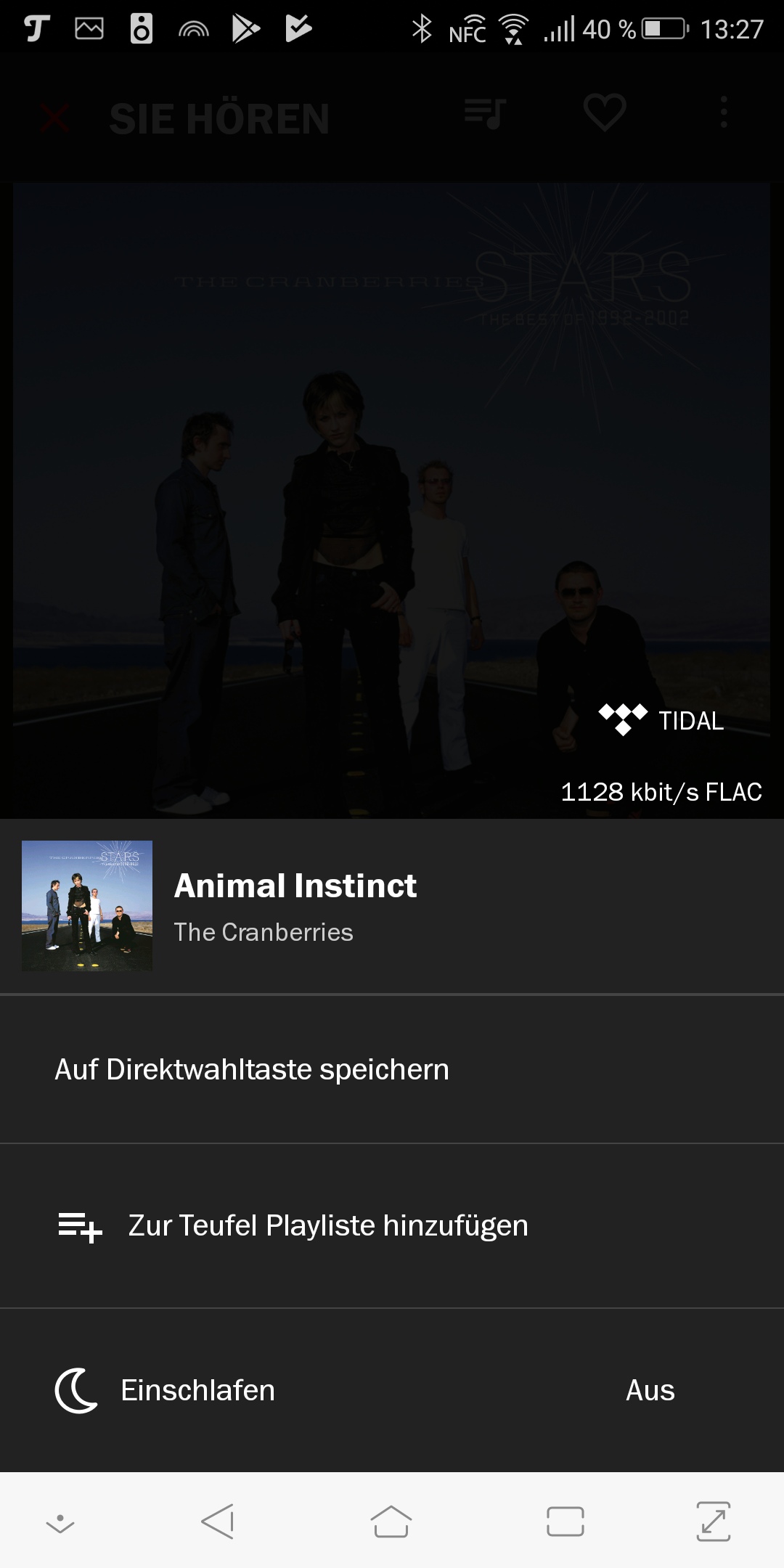Open the Einschlafen sleep timer setting
The image size is (784, 1568).
point(197,1390)
